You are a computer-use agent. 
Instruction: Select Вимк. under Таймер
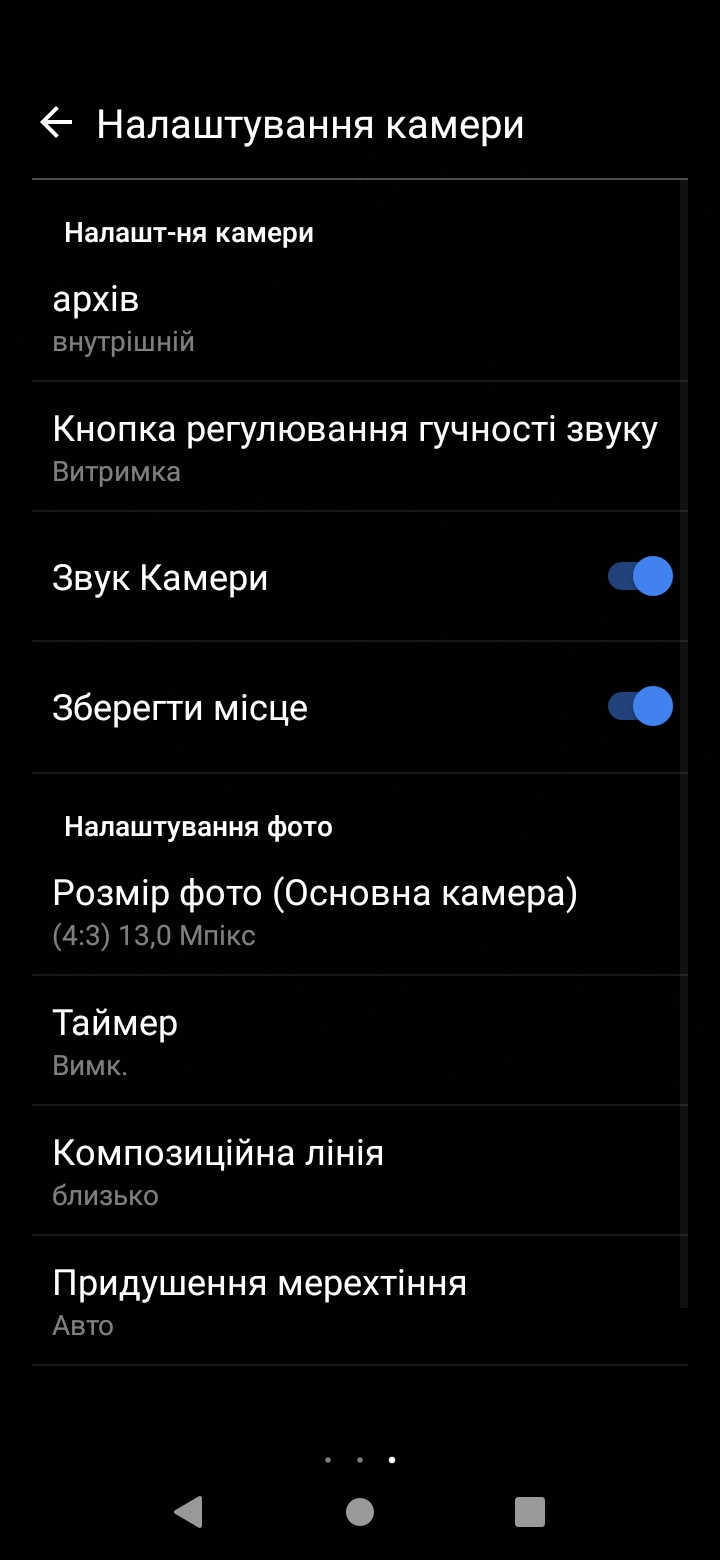pyautogui.click(x=83, y=1065)
